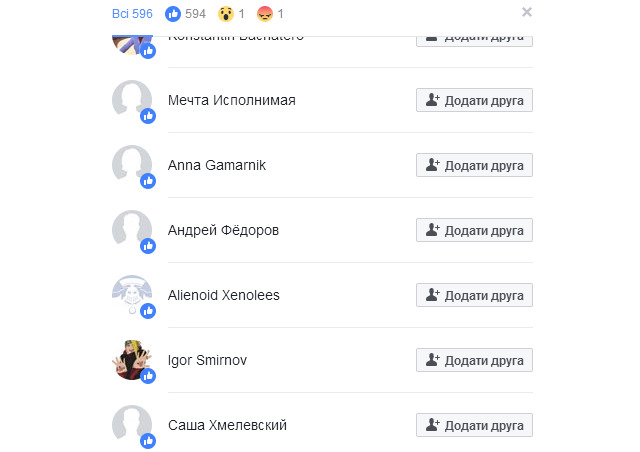
Task: Filter by the wow reaction tab
Action: (232, 13)
